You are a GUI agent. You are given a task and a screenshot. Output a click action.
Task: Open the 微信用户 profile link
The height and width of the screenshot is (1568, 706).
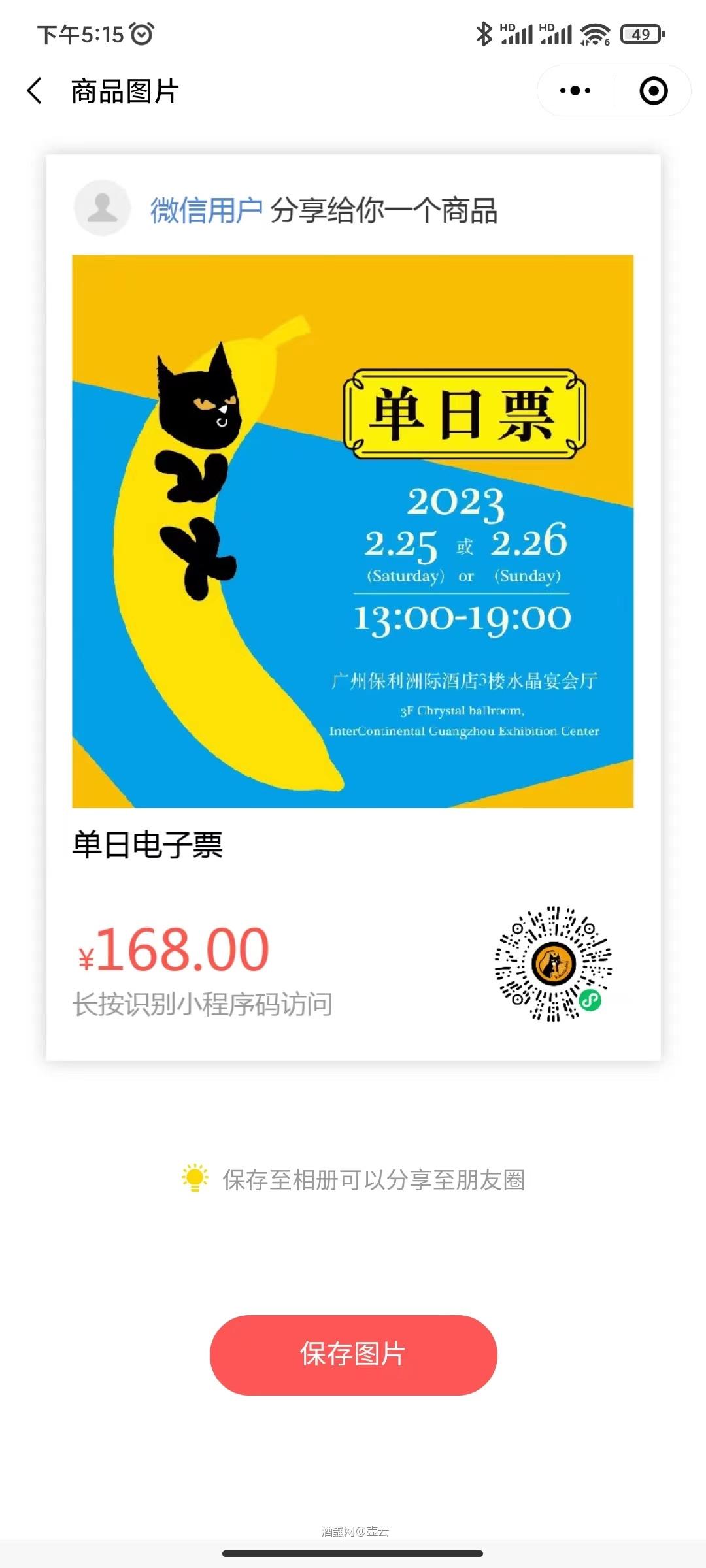(x=206, y=209)
